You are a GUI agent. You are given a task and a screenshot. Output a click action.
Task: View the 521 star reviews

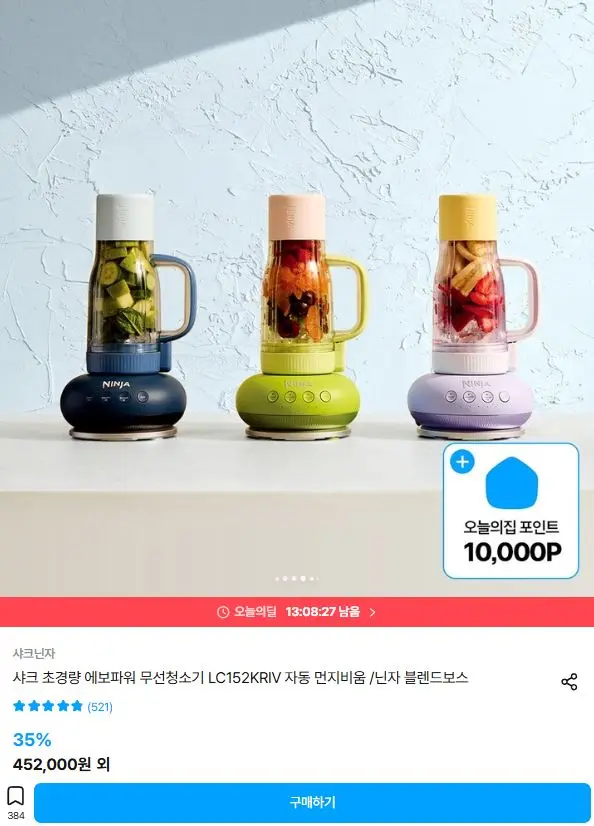pyautogui.click(x=63, y=706)
